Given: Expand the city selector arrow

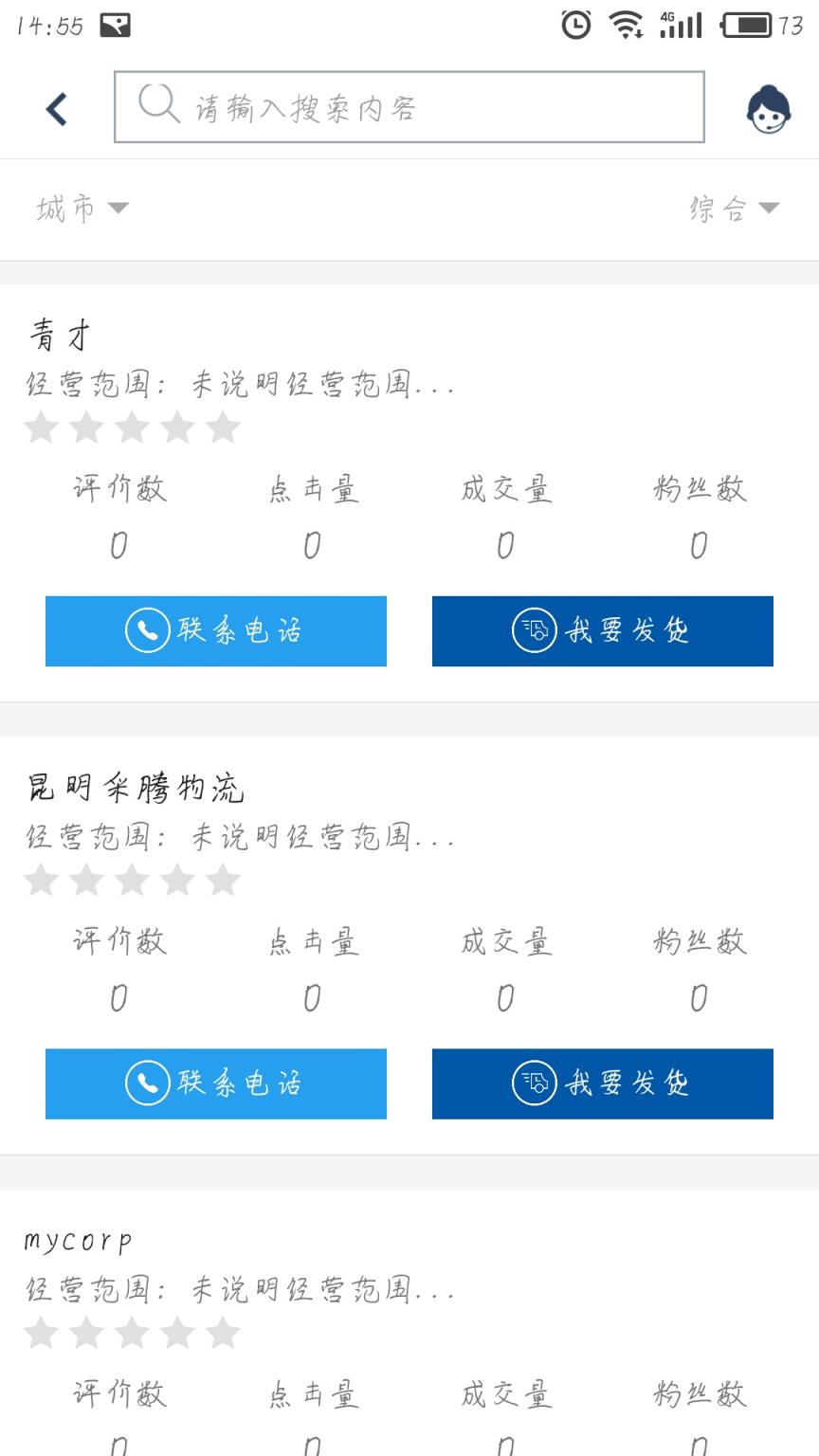Looking at the screenshot, I should tap(117, 208).
